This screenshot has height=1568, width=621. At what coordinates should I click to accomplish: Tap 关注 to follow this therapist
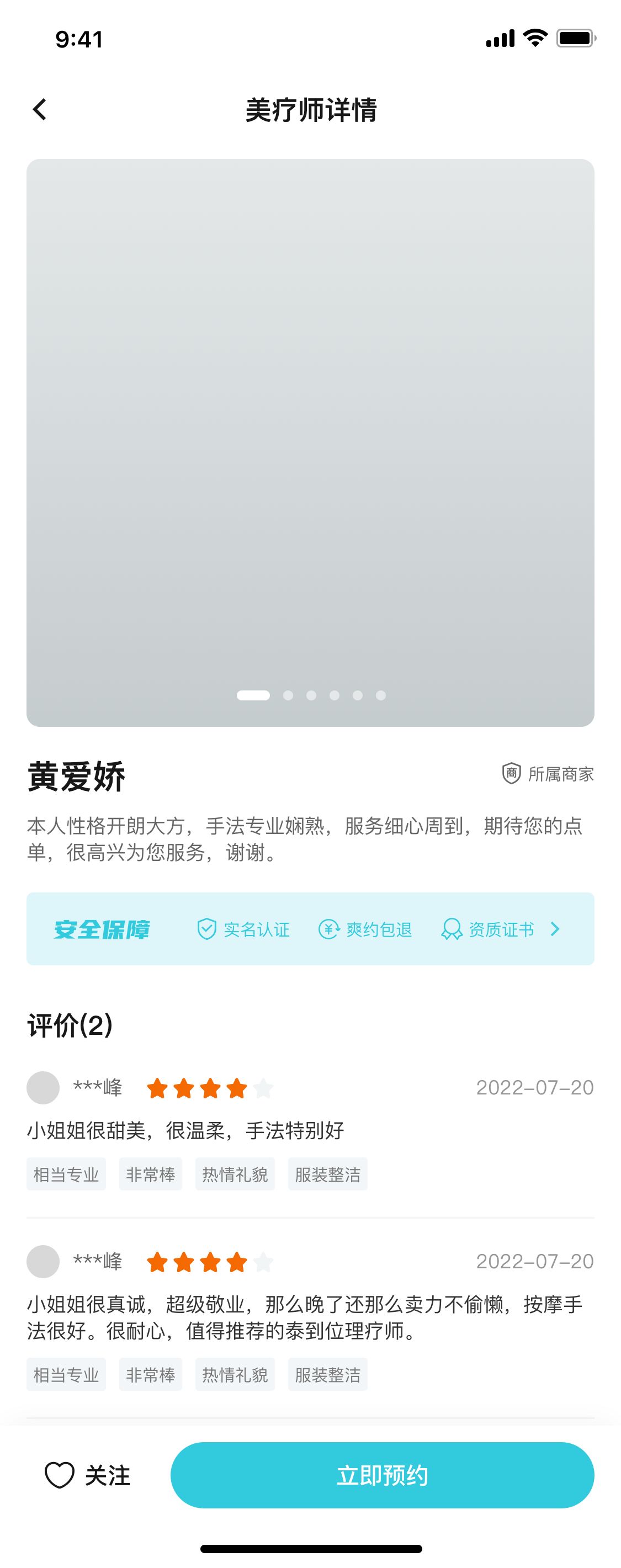pos(88,1475)
